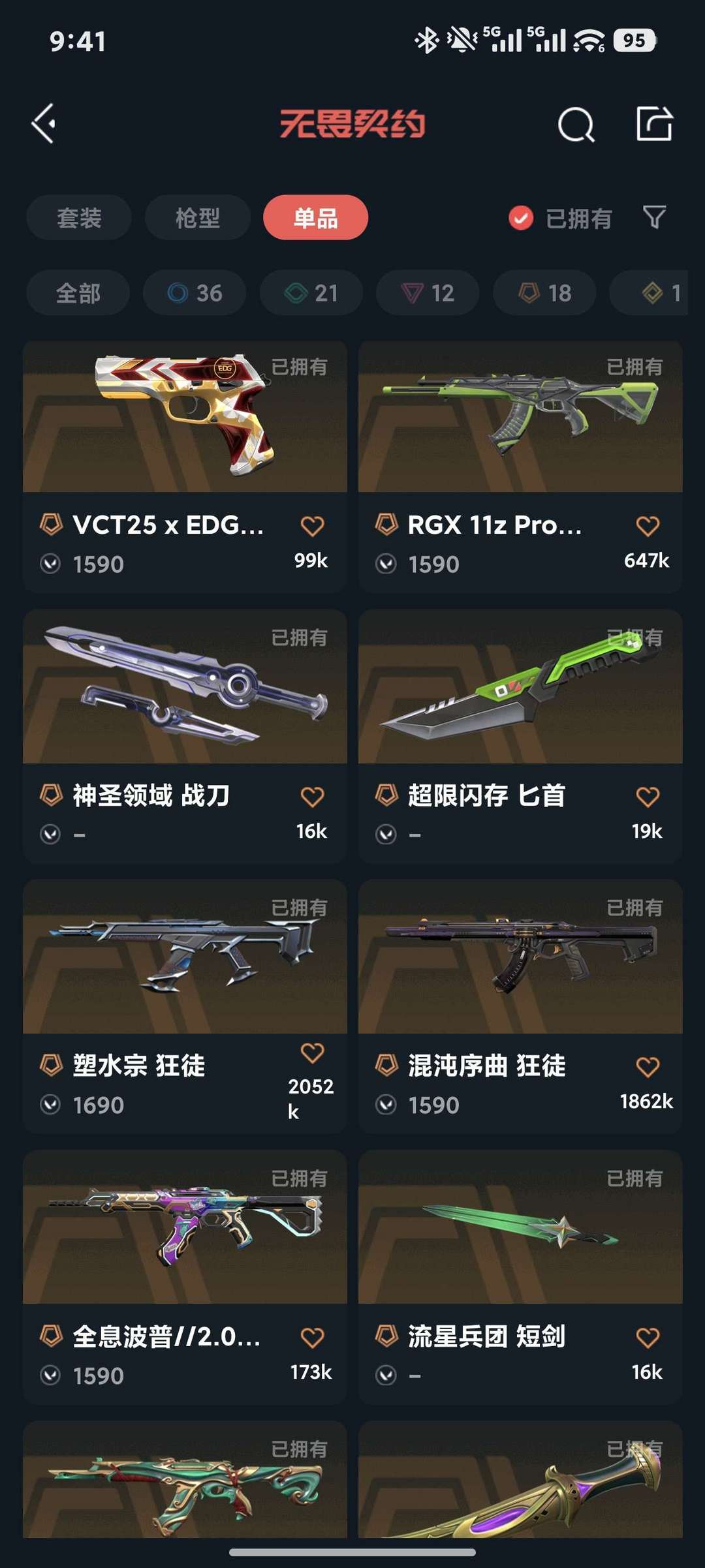This screenshot has height=1568, width=705.
Task: Open the search function
Action: coord(577,124)
